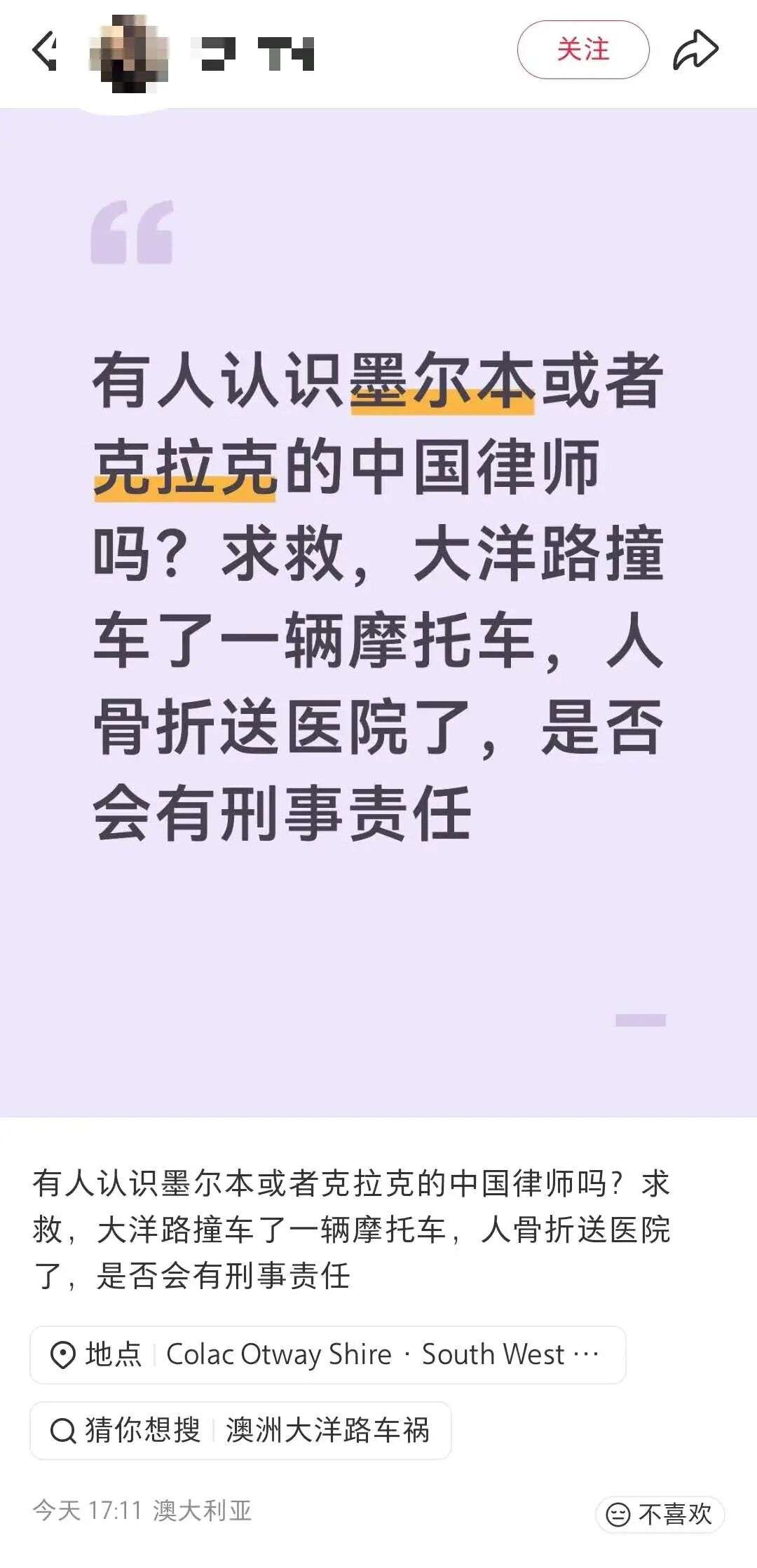The height and width of the screenshot is (1568, 757).
Task: Go back using the top-left arrow
Action: click(x=44, y=52)
